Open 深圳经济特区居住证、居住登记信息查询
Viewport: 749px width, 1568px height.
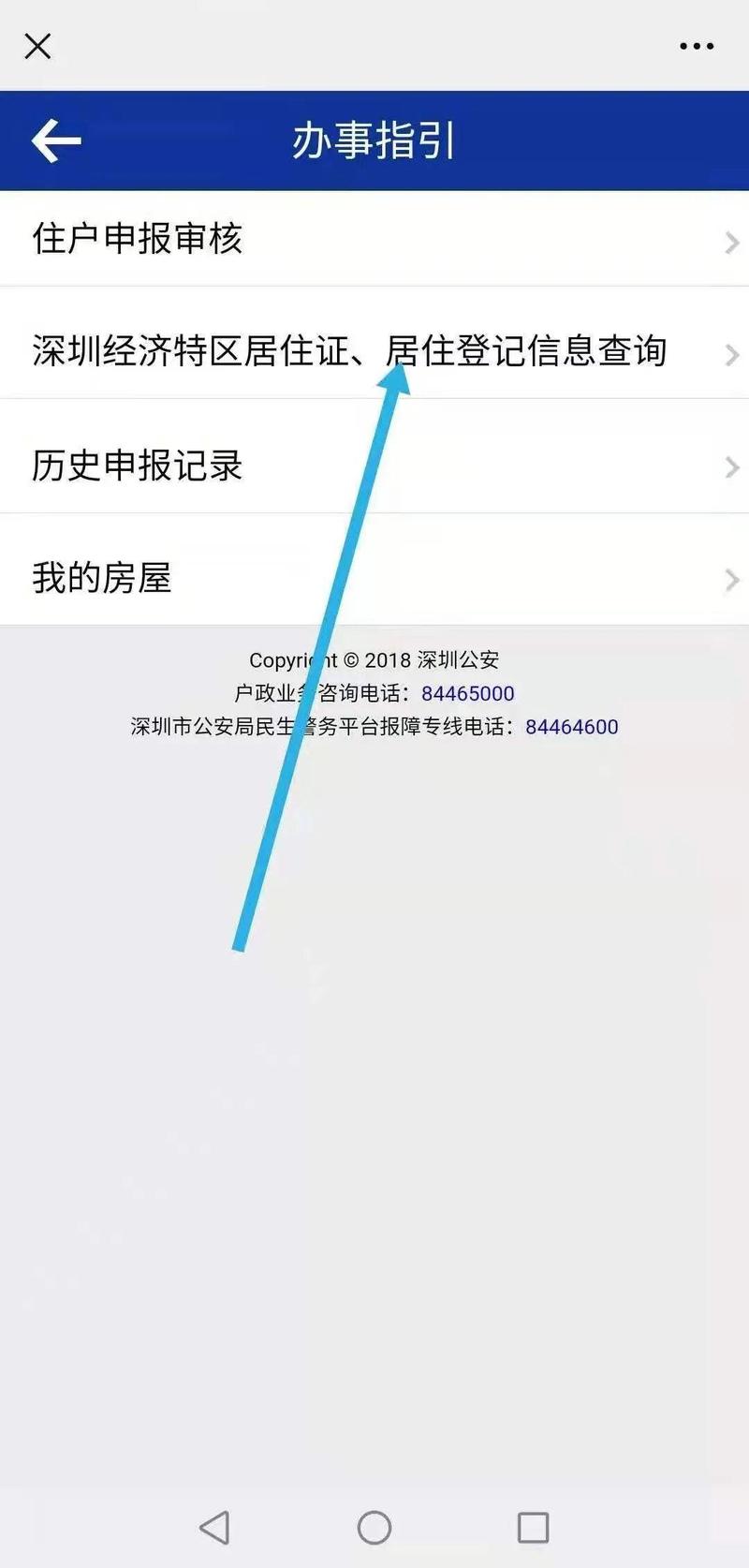click(x=374, y=351)
